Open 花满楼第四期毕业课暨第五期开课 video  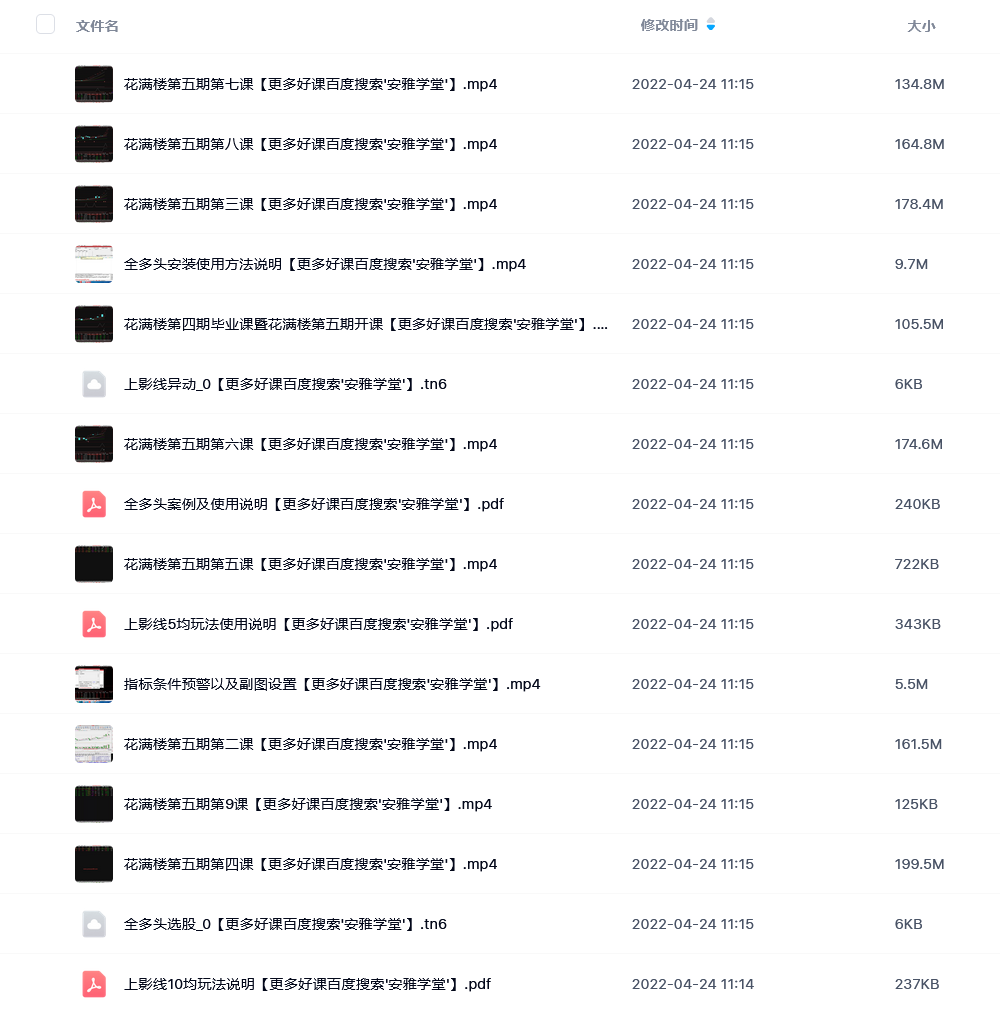[x=365, y=324]
